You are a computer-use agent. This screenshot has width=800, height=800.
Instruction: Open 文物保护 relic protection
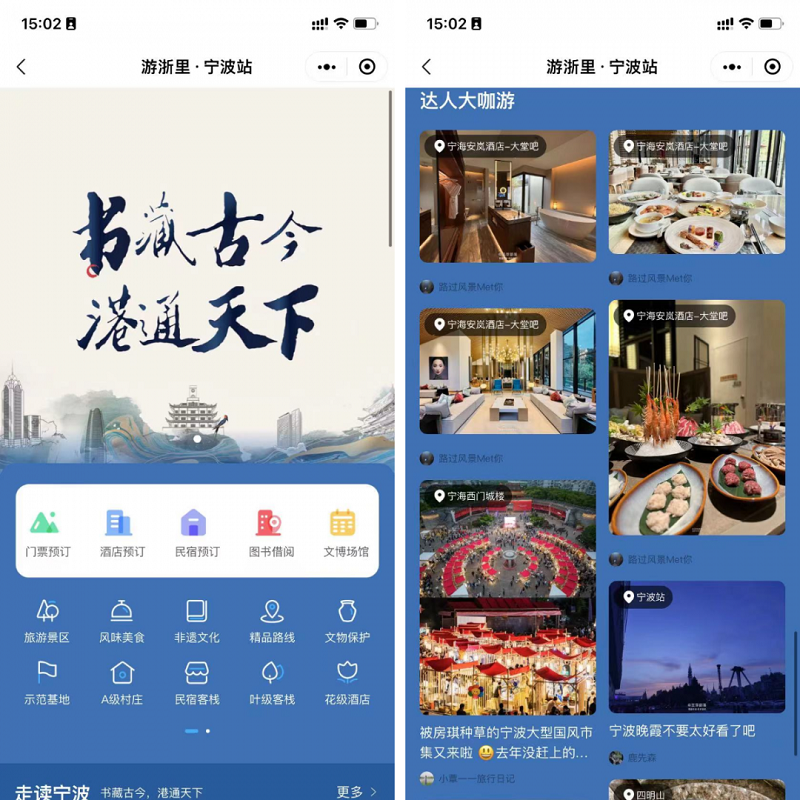click(347, 621)
